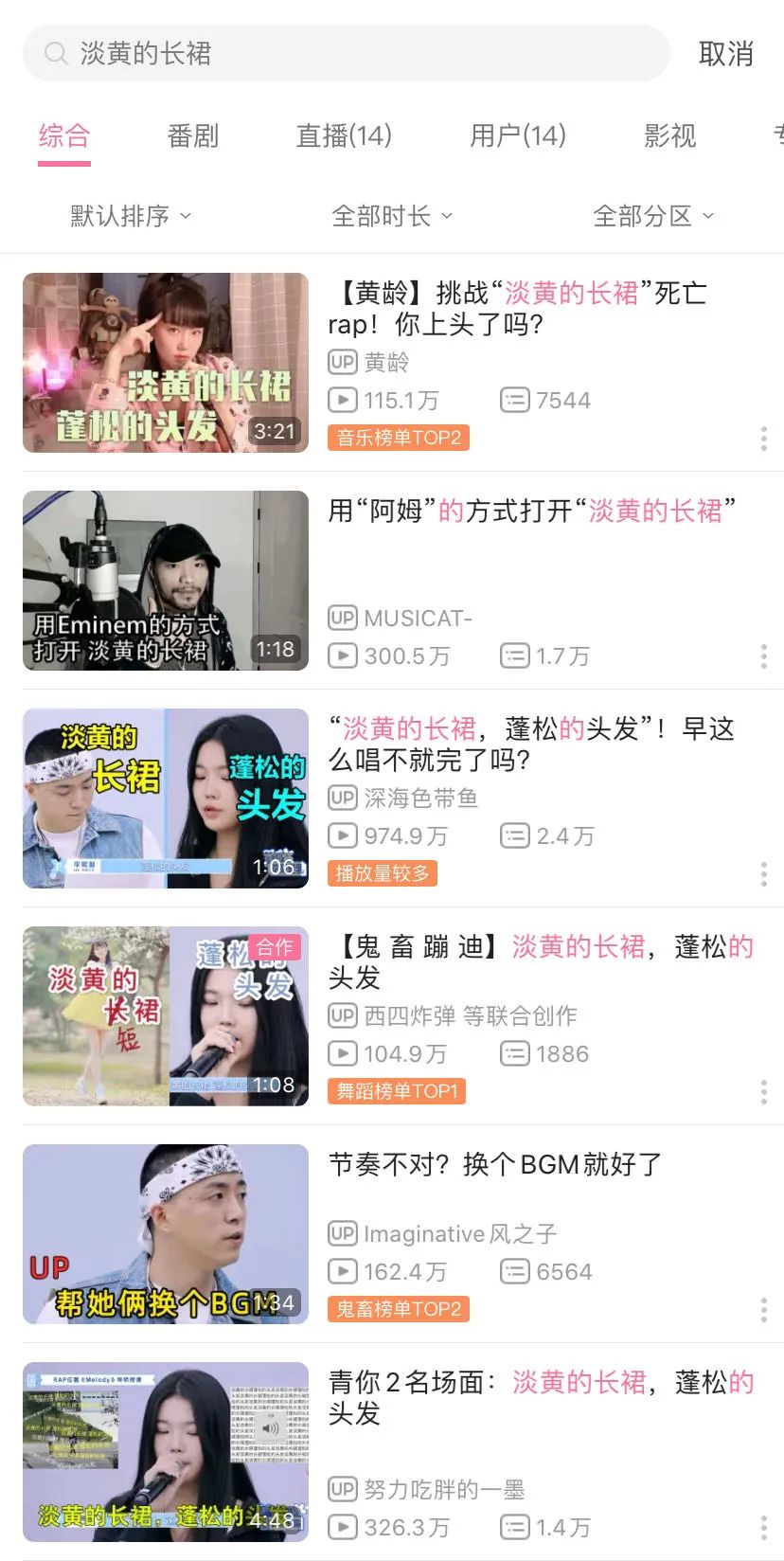Switch to the 直播(14) tab
Screen dimensions: 784x1561
tap(344, 136)
